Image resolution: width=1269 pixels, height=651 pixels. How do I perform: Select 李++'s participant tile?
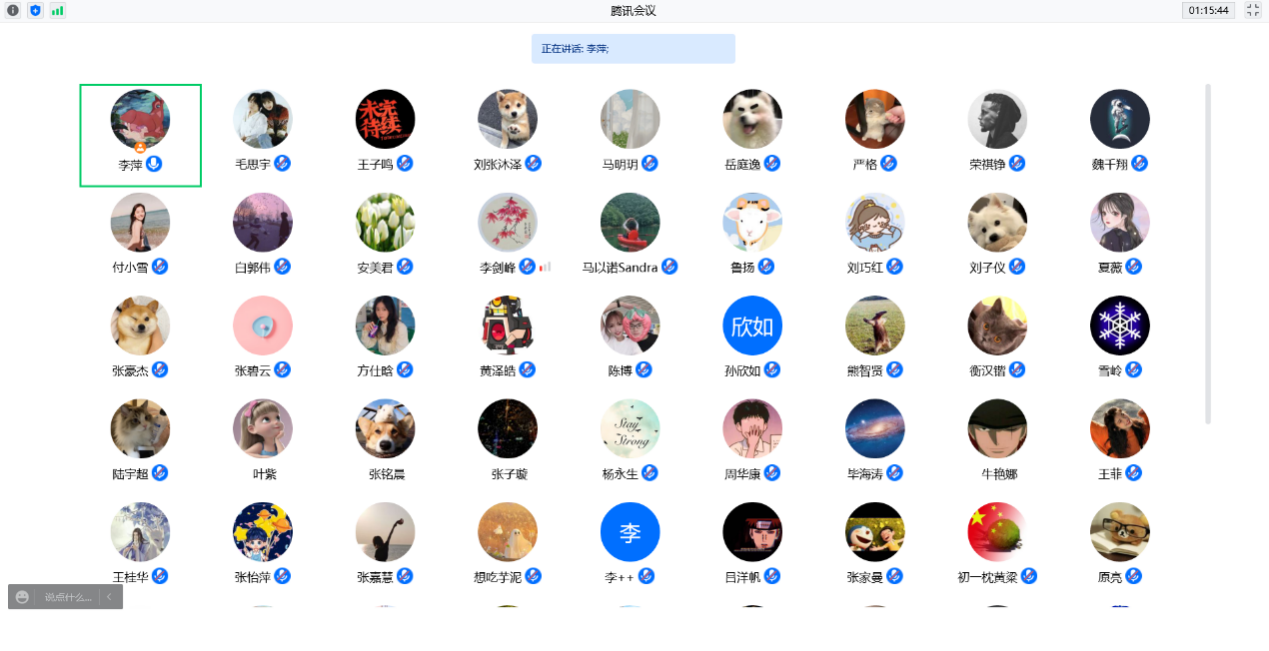coord(630,532)
